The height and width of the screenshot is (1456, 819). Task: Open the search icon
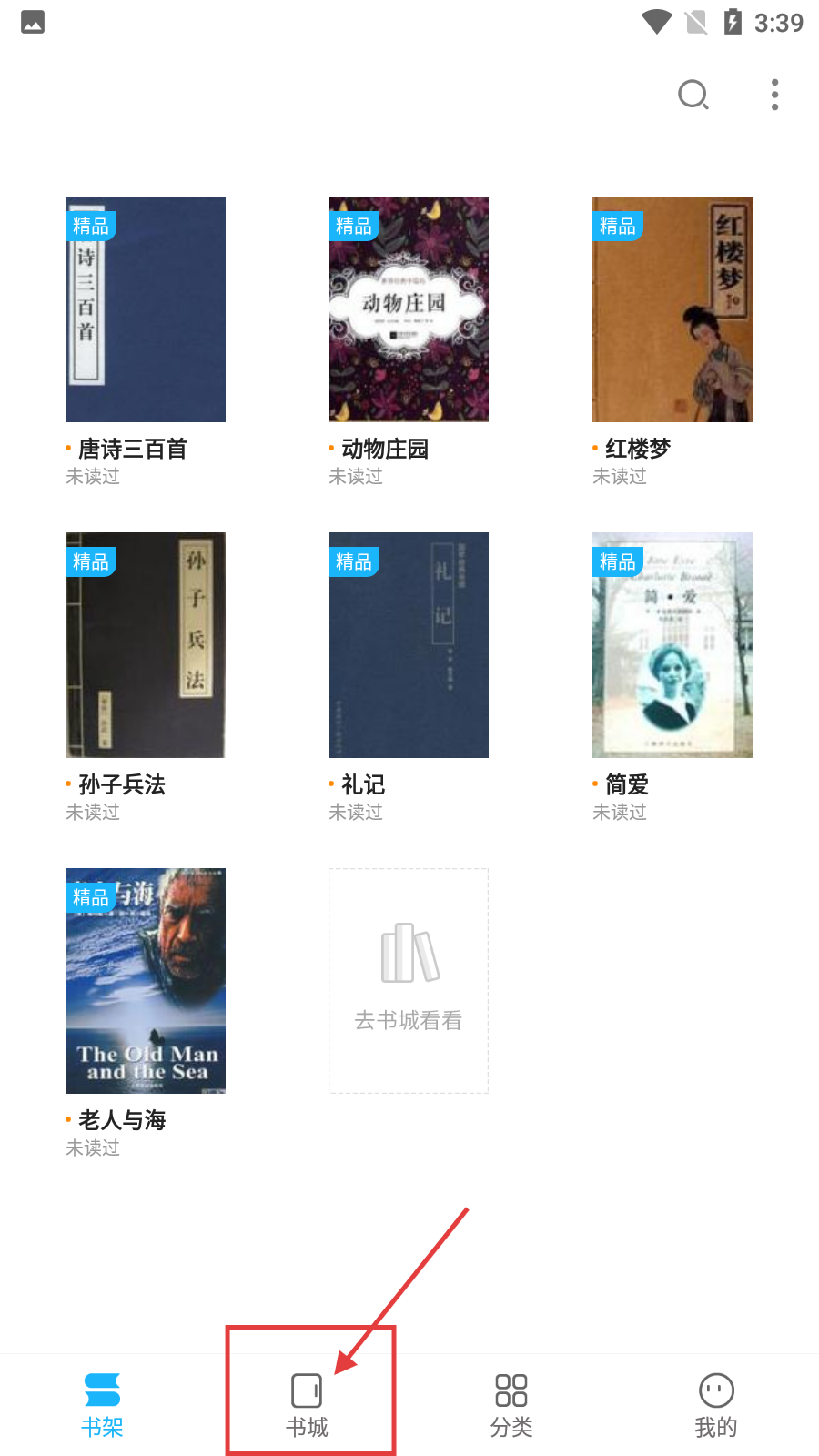point(693,95)
